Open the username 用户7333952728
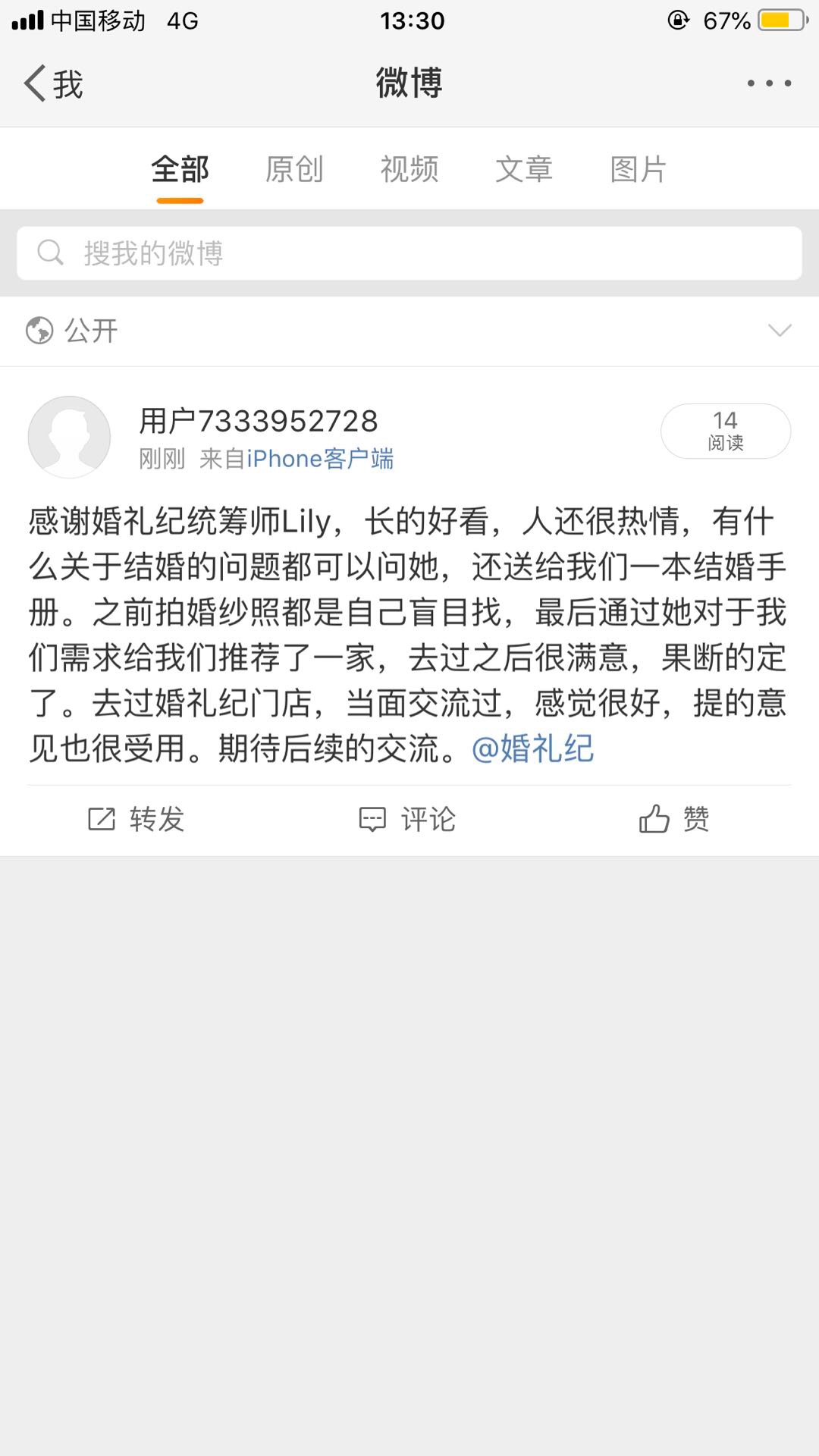 click(x=259, y=421)
